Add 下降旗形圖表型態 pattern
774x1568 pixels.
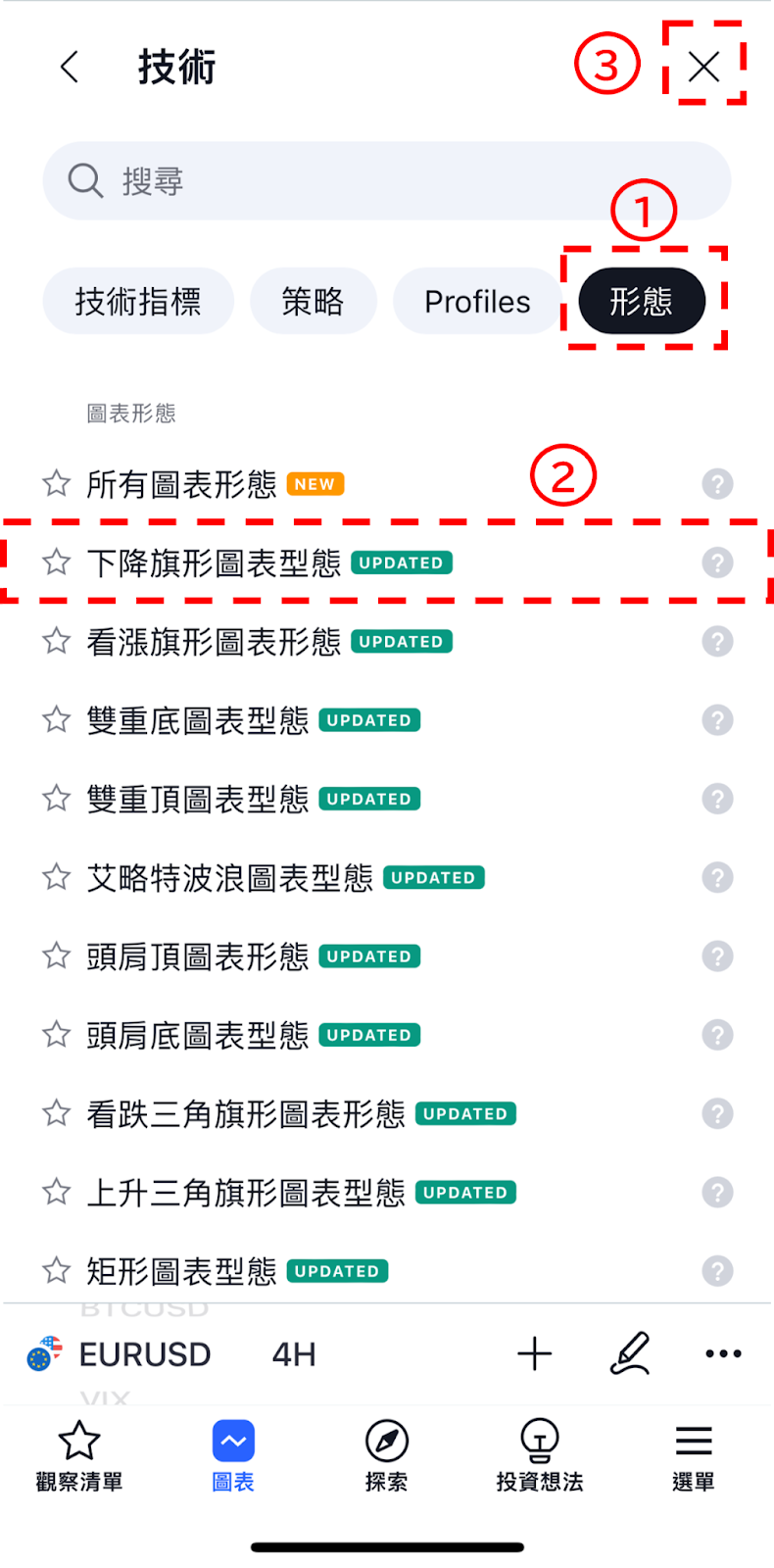(387, 563)
